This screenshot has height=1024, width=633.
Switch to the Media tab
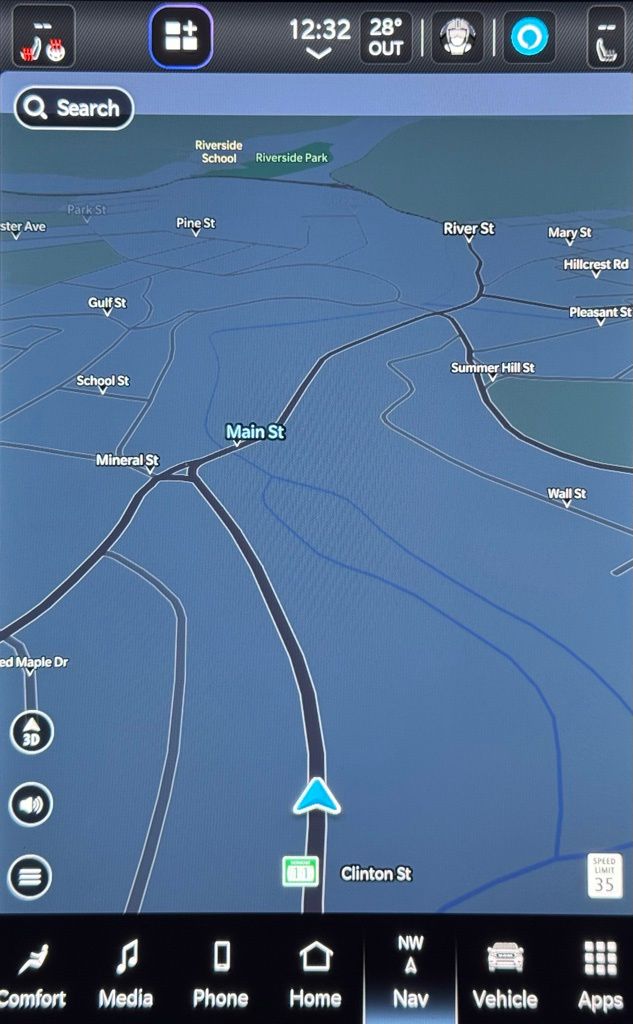126,975
